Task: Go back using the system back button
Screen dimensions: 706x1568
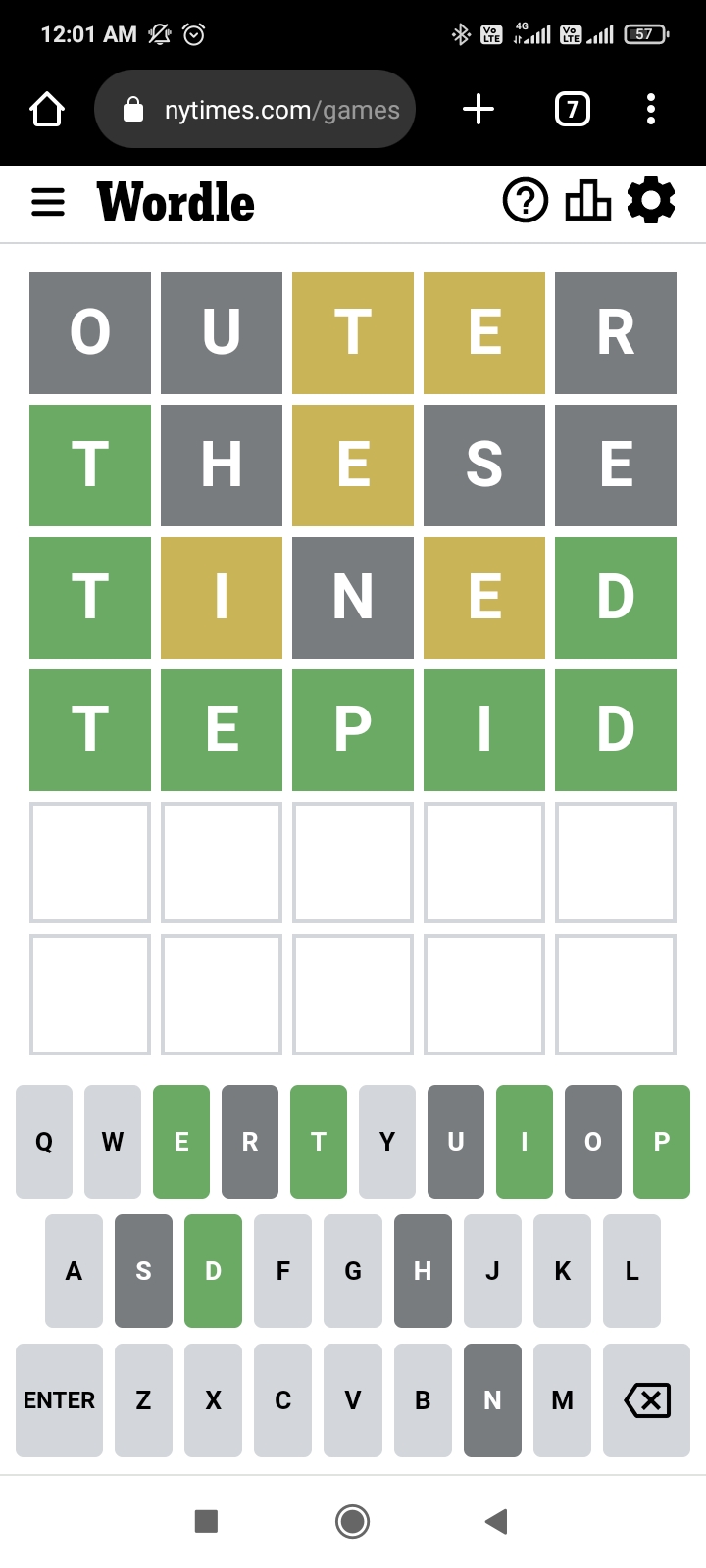Action: (496, 1521)
